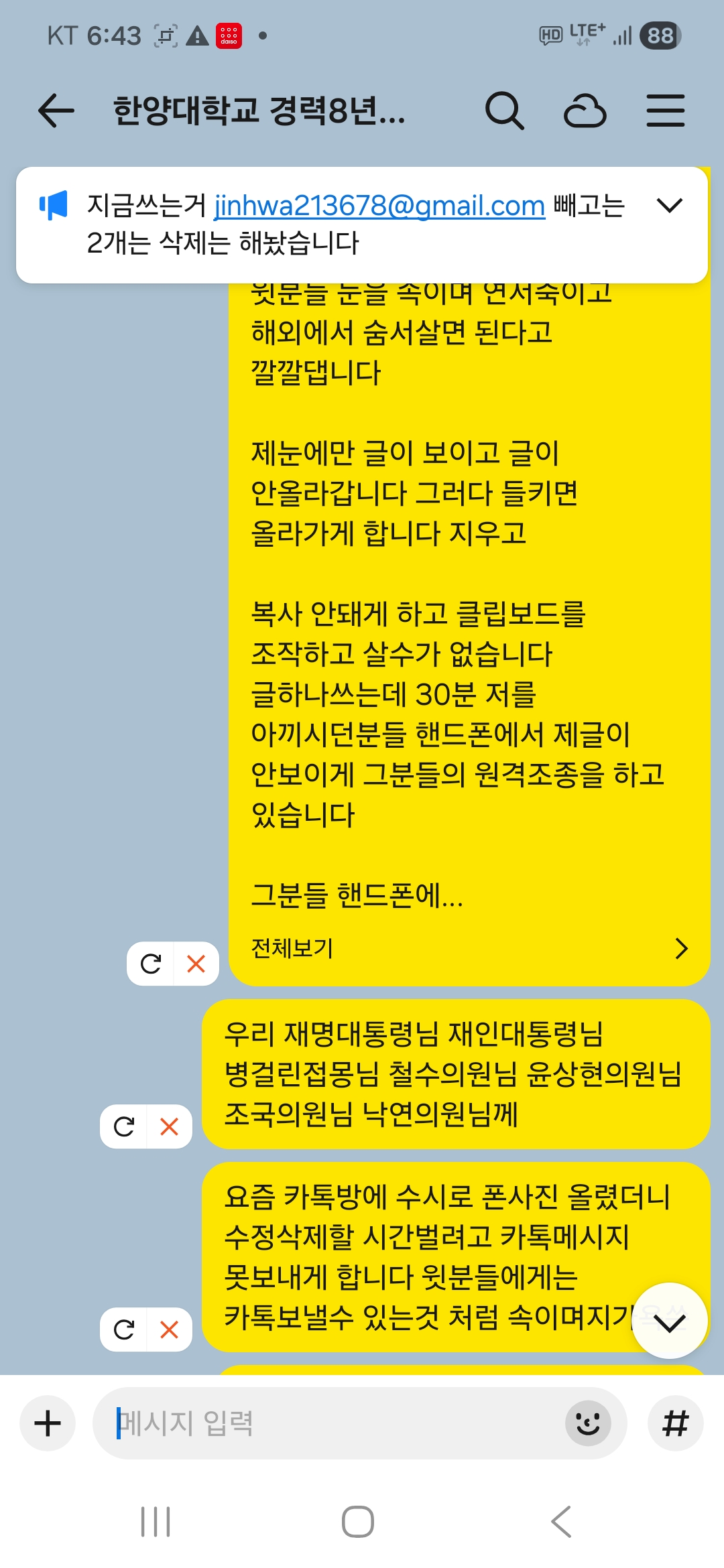The image size is (724, 1568).
Task: Resend the failed message with 전체보기
Action: click(x=151, y=964)
